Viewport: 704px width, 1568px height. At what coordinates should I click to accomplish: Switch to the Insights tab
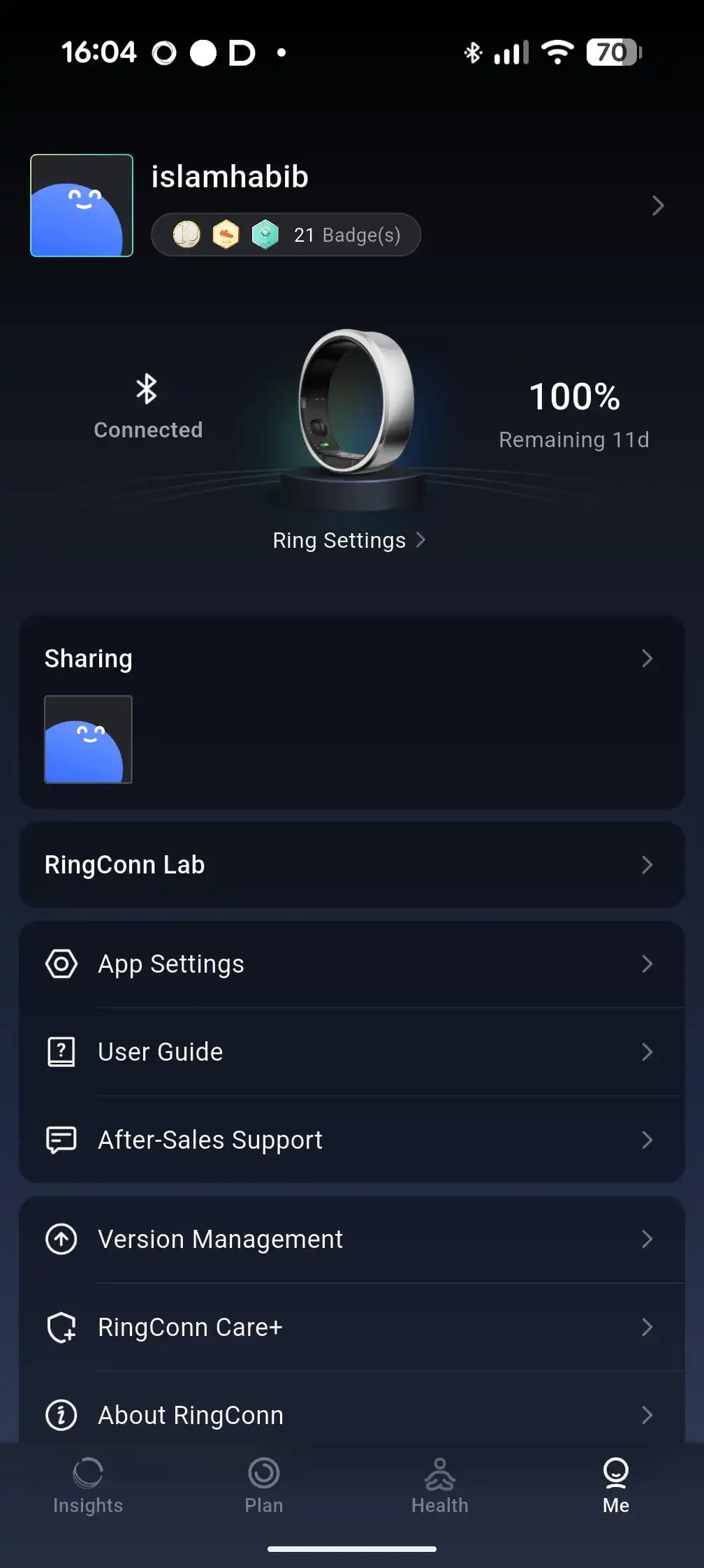(88, 1486)
